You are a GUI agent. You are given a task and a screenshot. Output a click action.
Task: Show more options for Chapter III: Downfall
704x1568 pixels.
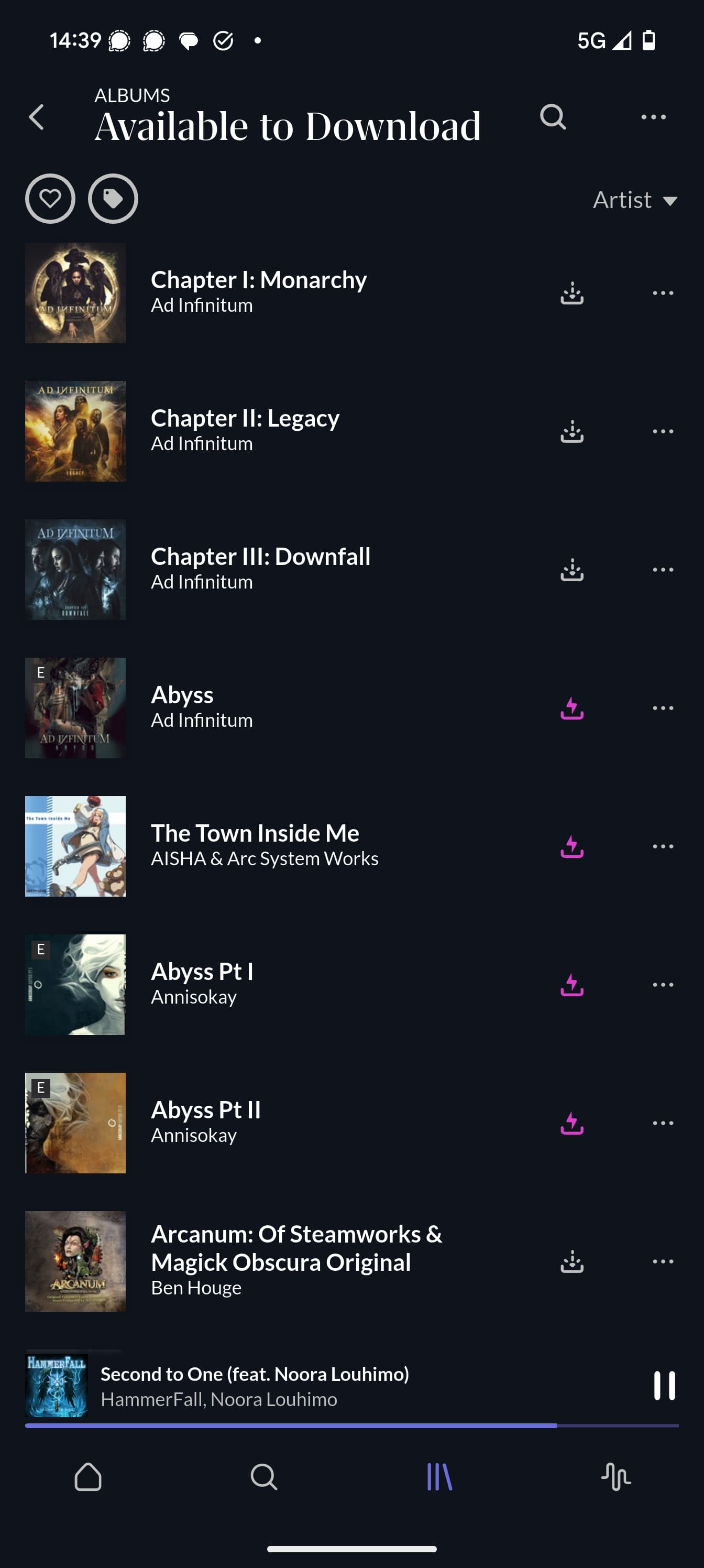tap(662, 569)
